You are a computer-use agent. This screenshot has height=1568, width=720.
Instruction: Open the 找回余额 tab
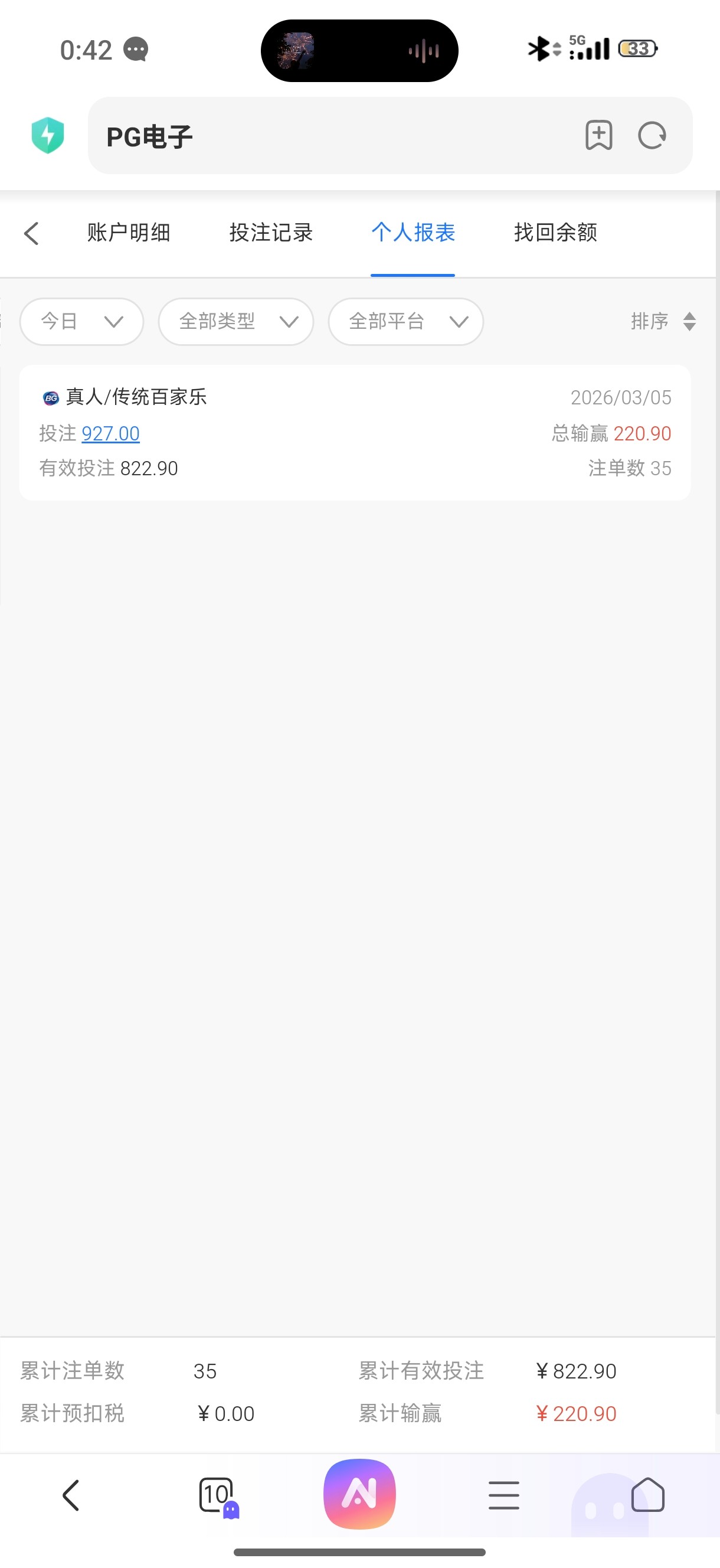click(555, 233)
